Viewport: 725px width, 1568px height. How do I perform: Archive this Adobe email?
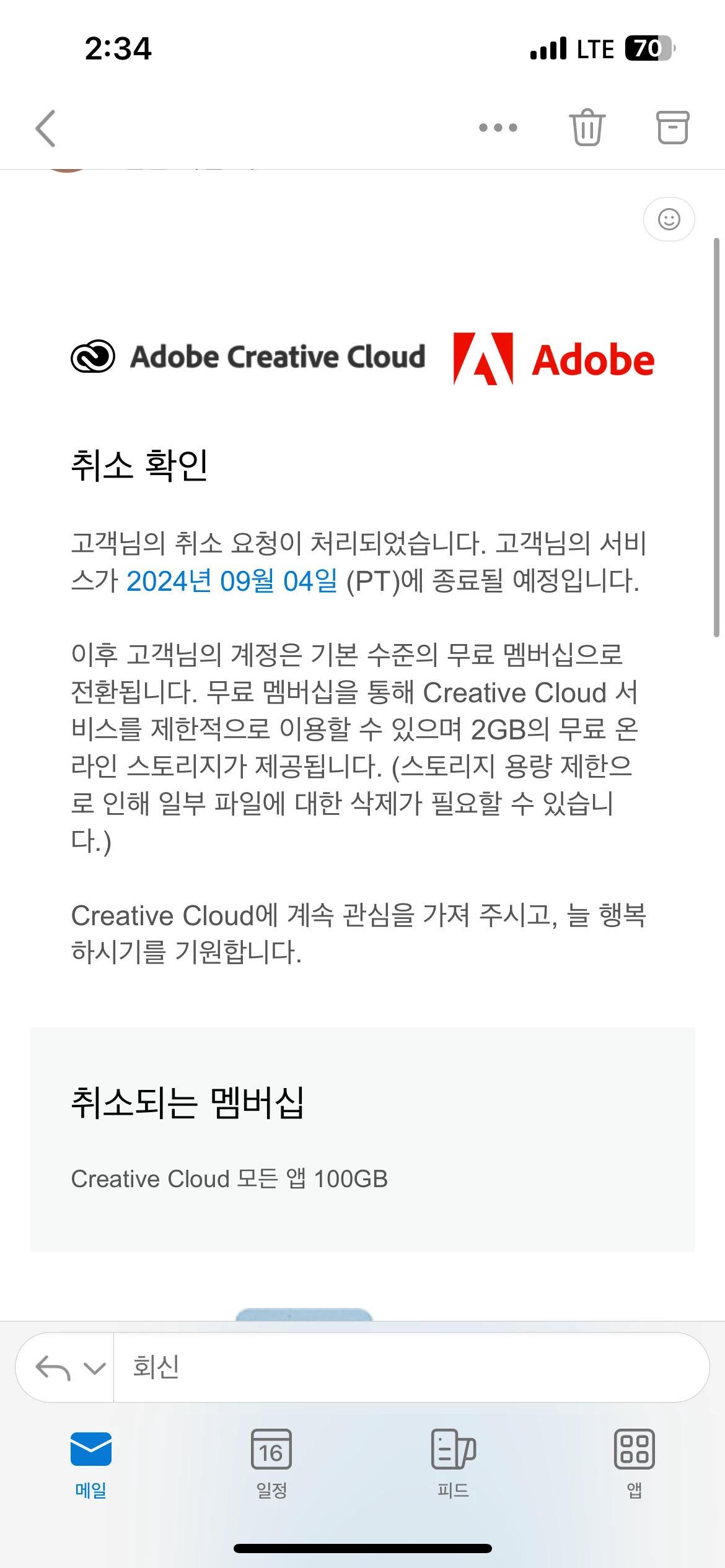tap(672, 128)
